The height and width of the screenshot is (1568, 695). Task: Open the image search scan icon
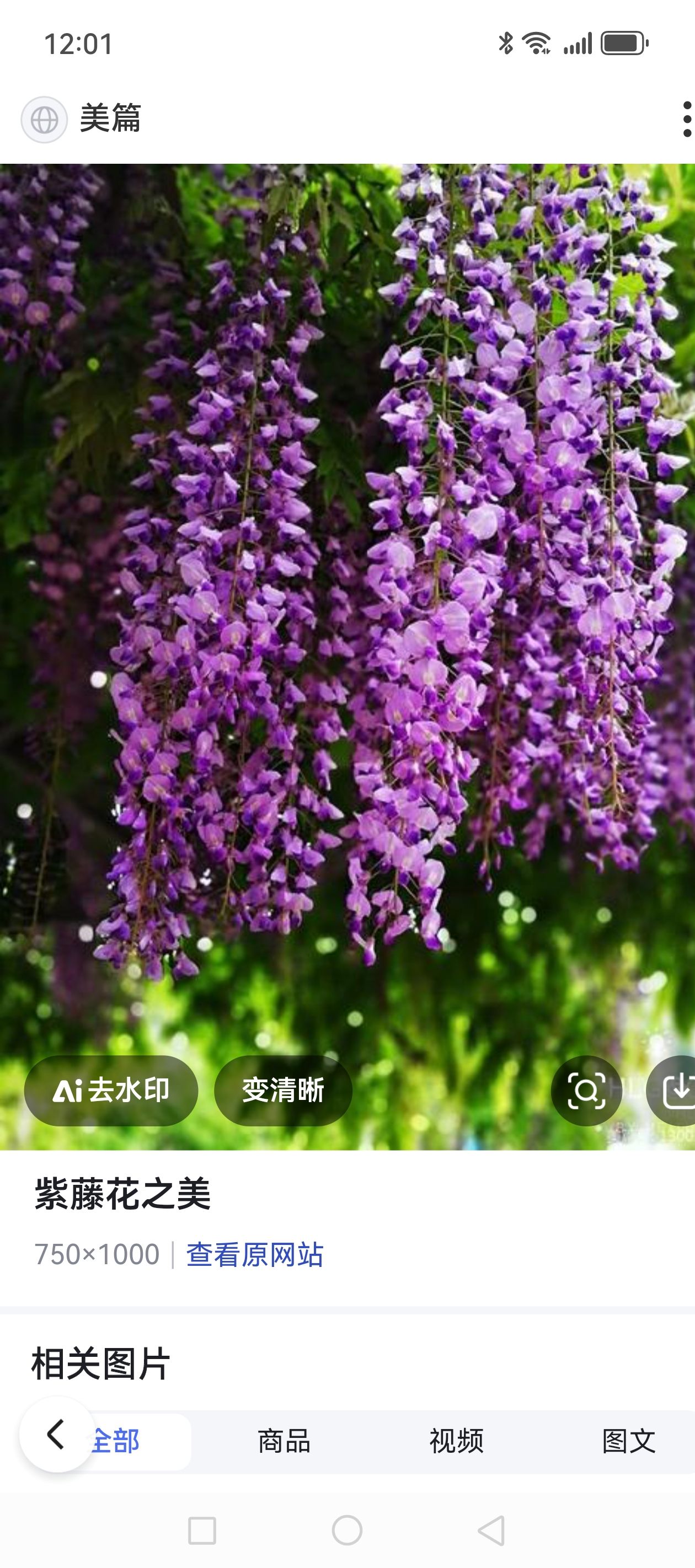click(586, 1090)
